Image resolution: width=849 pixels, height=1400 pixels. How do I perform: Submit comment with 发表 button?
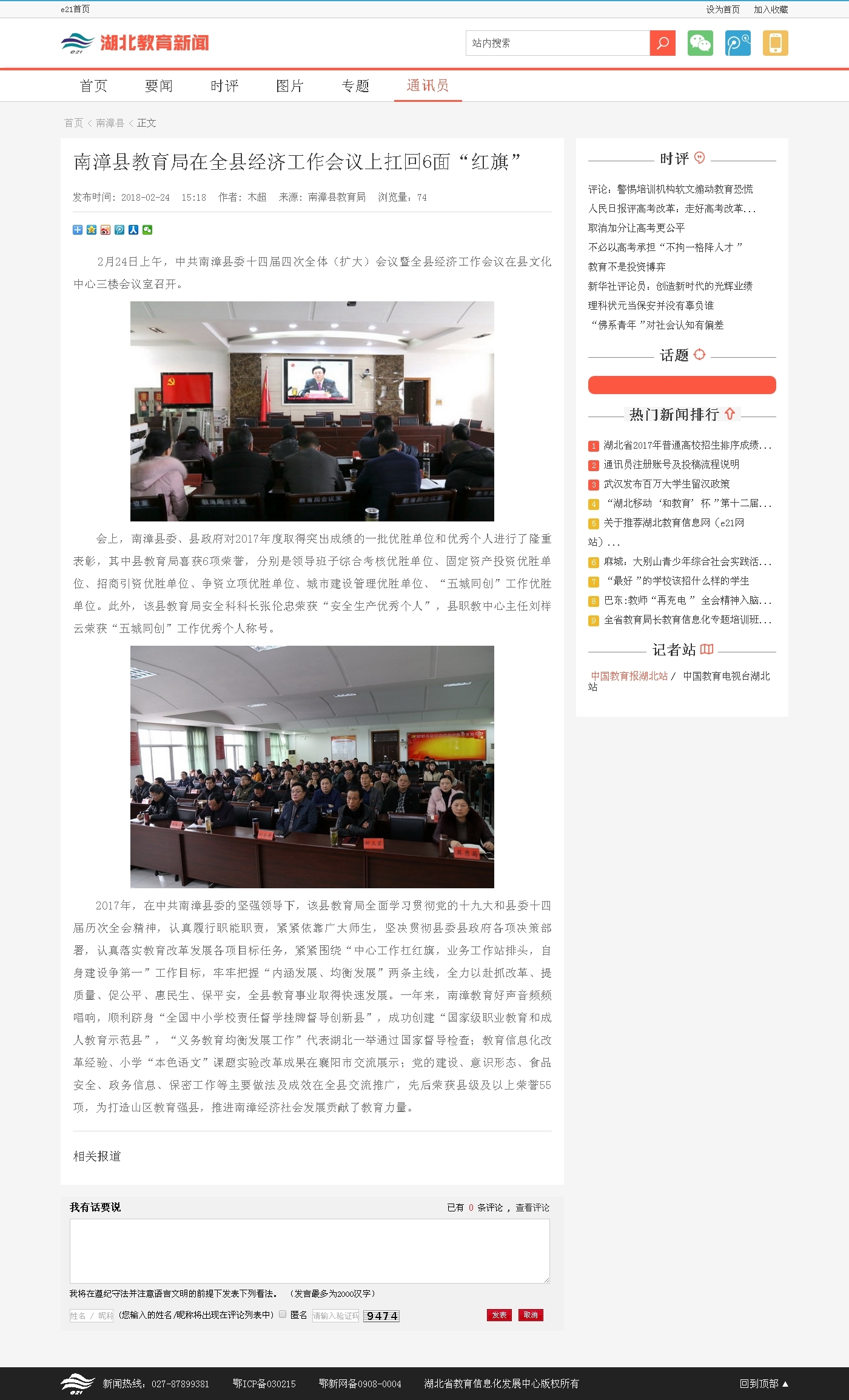pyautogui.click(x=499, y=1315)
